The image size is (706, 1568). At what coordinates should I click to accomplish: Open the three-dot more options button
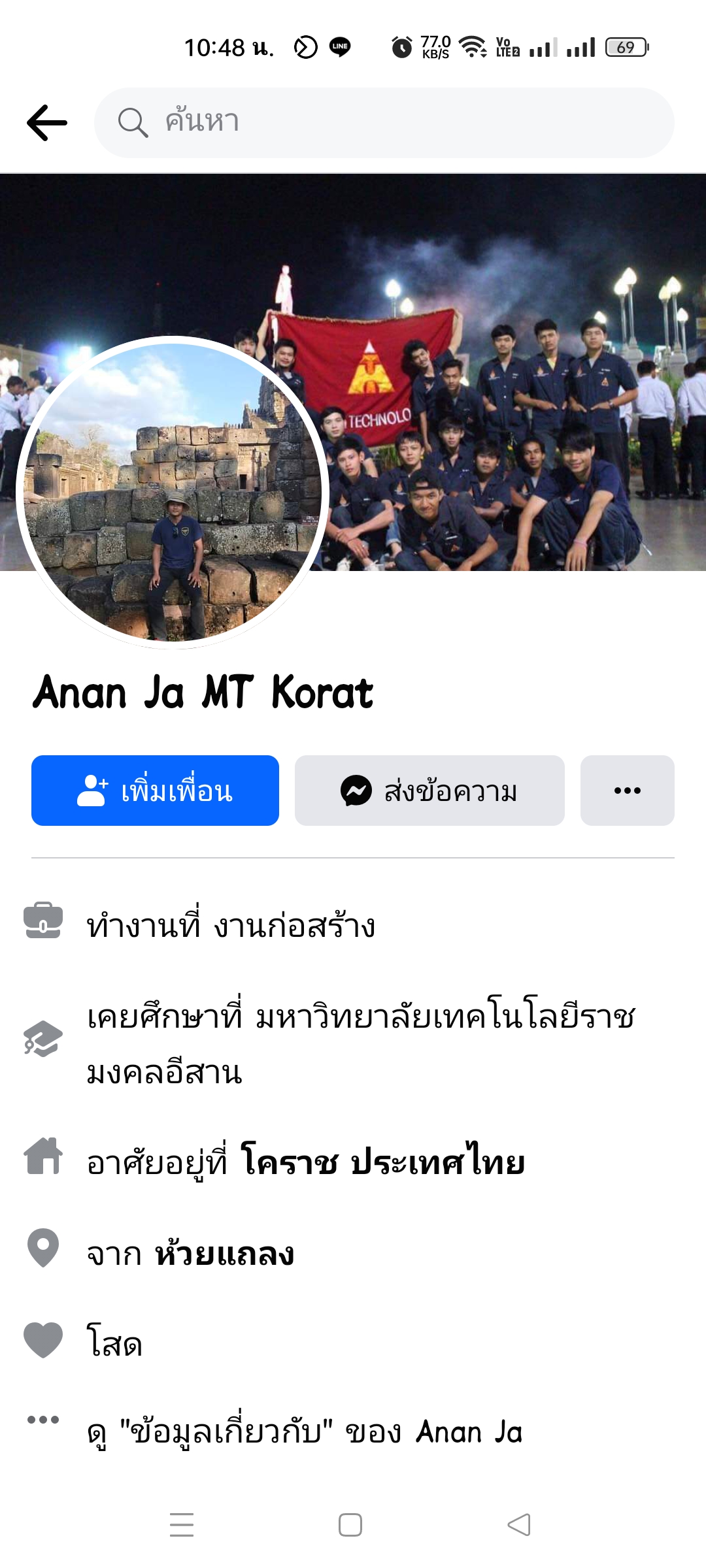click(627, 791)
